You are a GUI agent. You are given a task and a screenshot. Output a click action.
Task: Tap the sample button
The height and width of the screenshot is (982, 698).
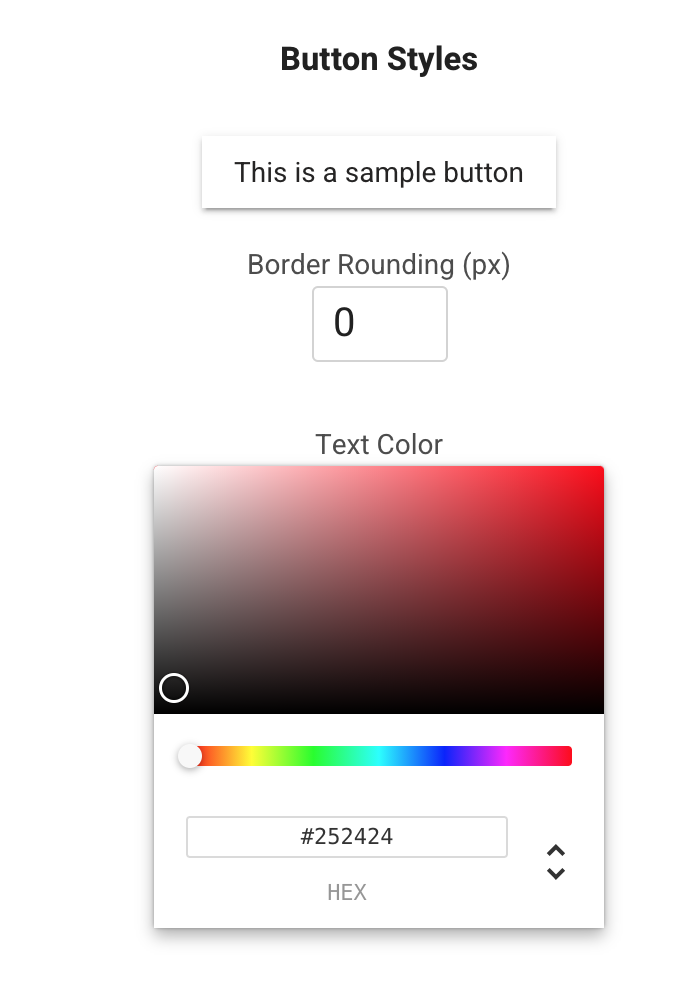[x=378, y=172]
